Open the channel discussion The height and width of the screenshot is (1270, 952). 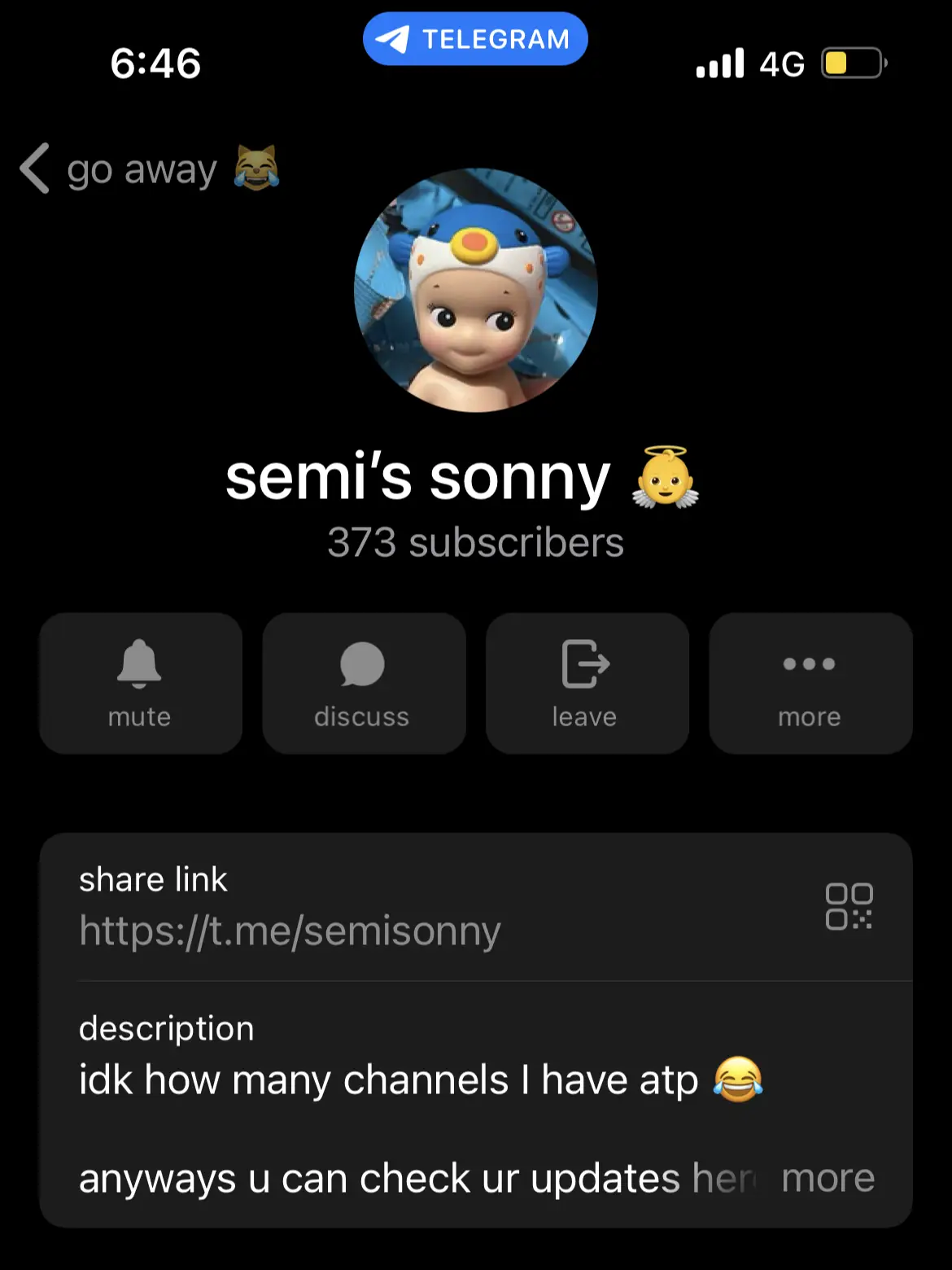coord(363,683)
